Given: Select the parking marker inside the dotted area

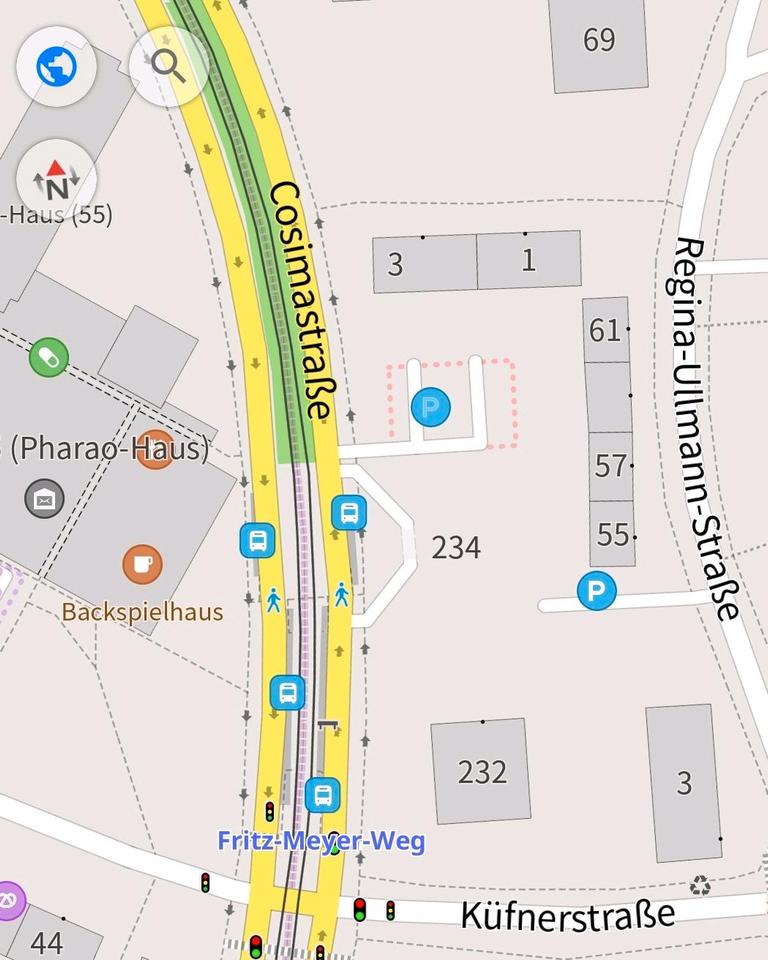Looking at the screenshot, I should click(x=431, y=407).
